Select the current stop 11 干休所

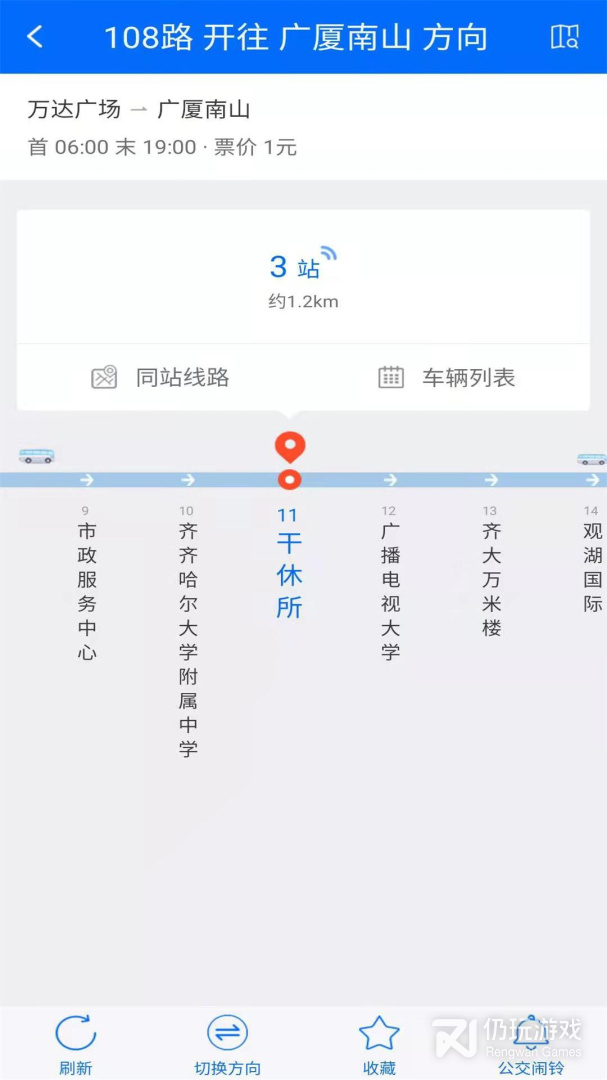(x=289, y=563)
